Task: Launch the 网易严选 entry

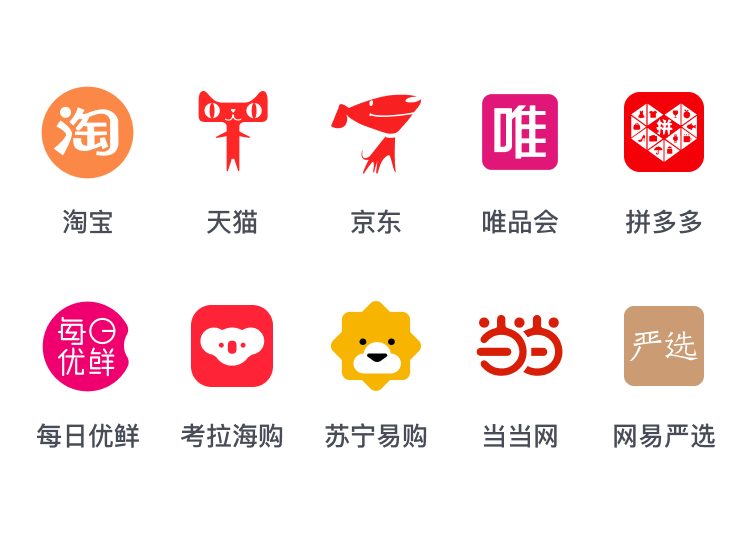Action: 664,346
